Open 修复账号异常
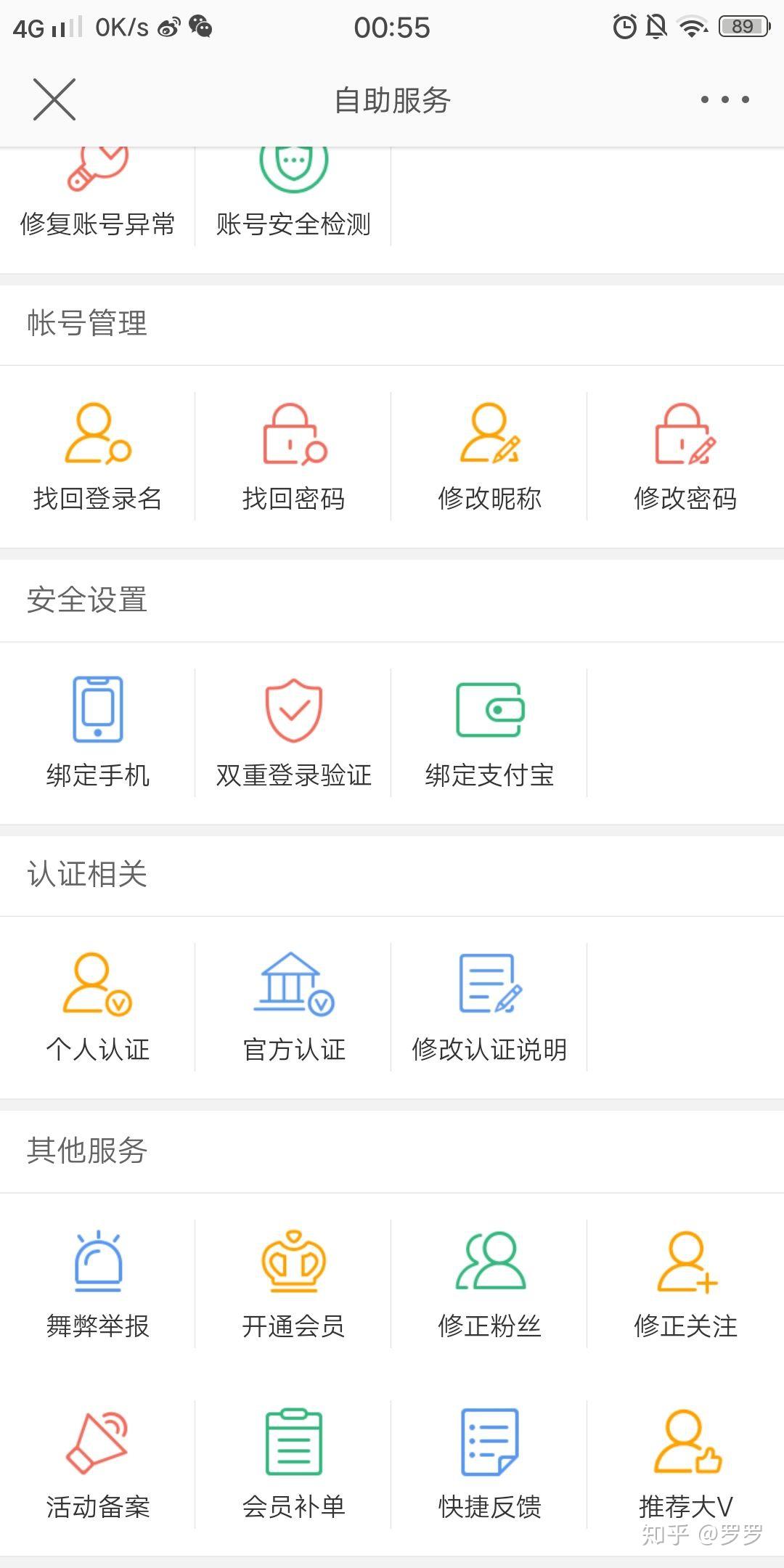The height and width of the screenshot is (1568, 784). pos(97,196)
